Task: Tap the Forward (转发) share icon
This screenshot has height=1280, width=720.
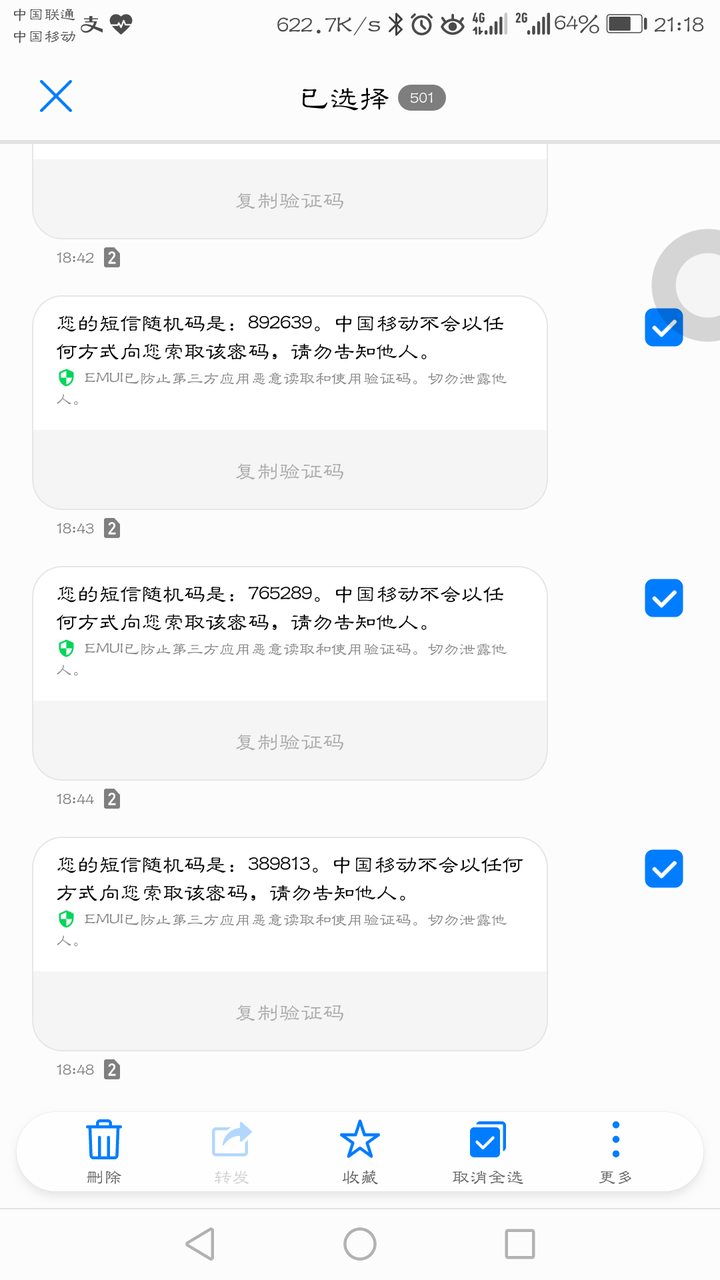Action: click(231, 1139)
